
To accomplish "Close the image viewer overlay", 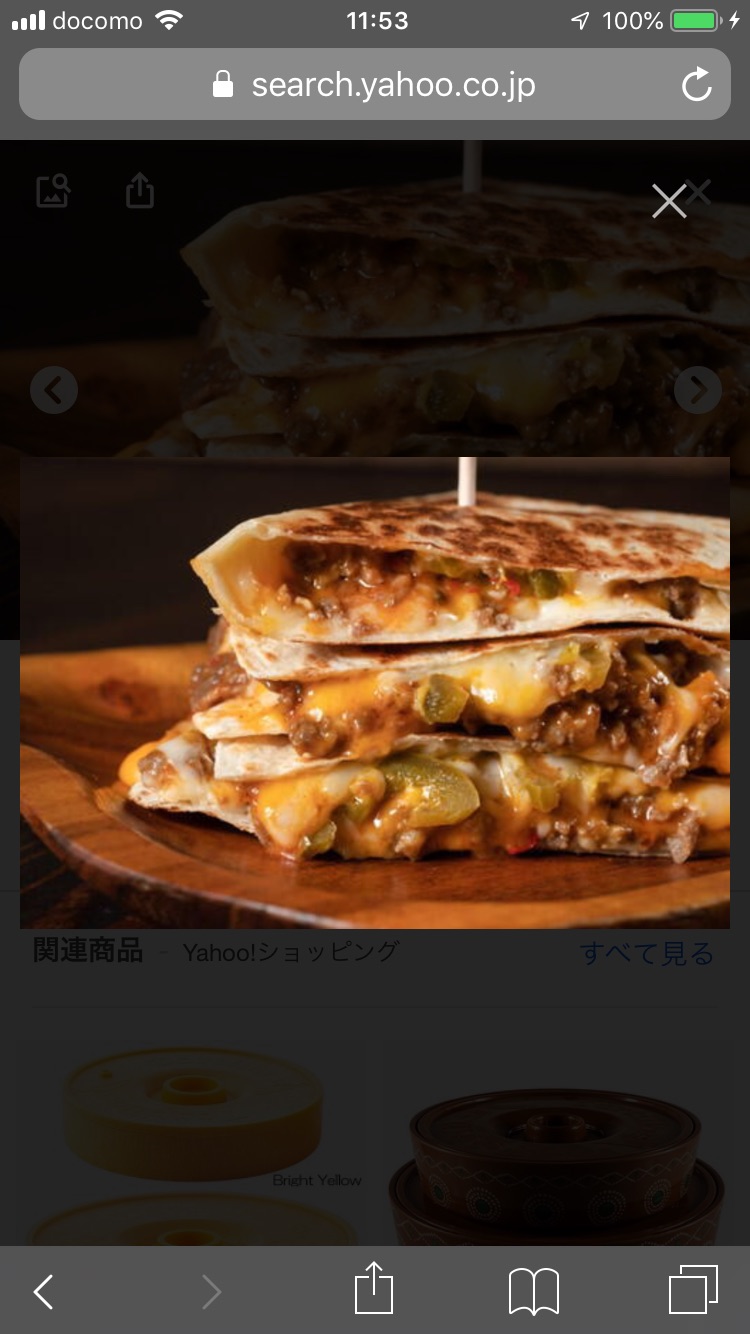I will pyautogui.click(x=669, y=201).
